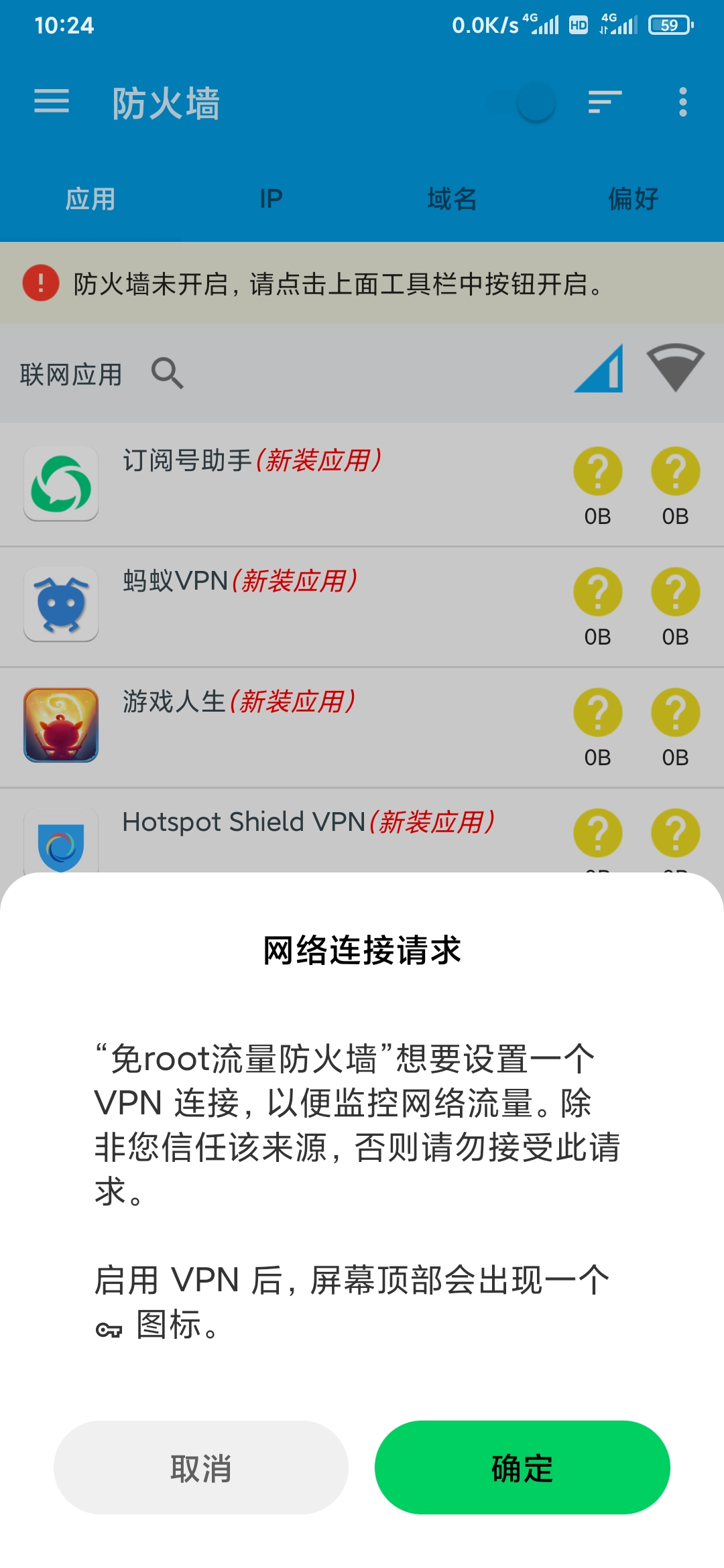Tap the mobile data column header icon
Image resolution: width=724 pixels, height=1568 pixels.
point(599,368)
